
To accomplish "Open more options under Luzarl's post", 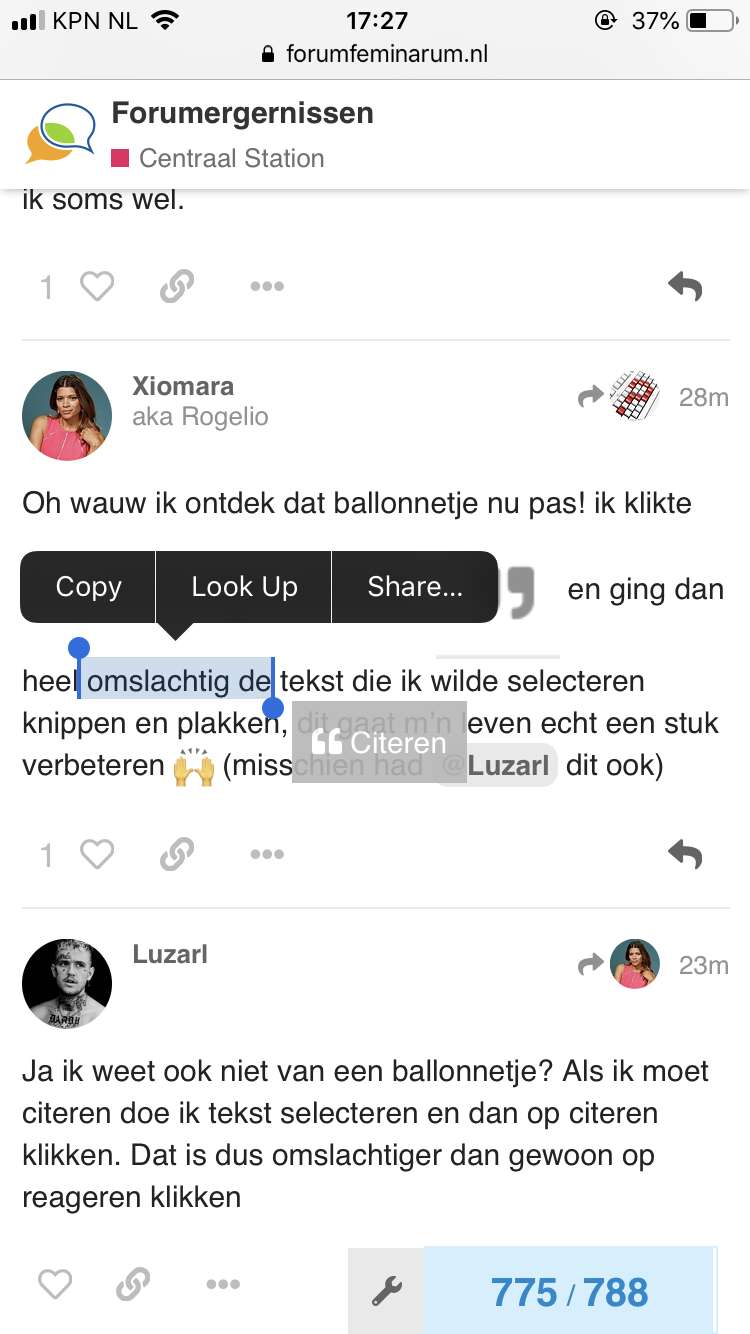I will pos(223,1284).
